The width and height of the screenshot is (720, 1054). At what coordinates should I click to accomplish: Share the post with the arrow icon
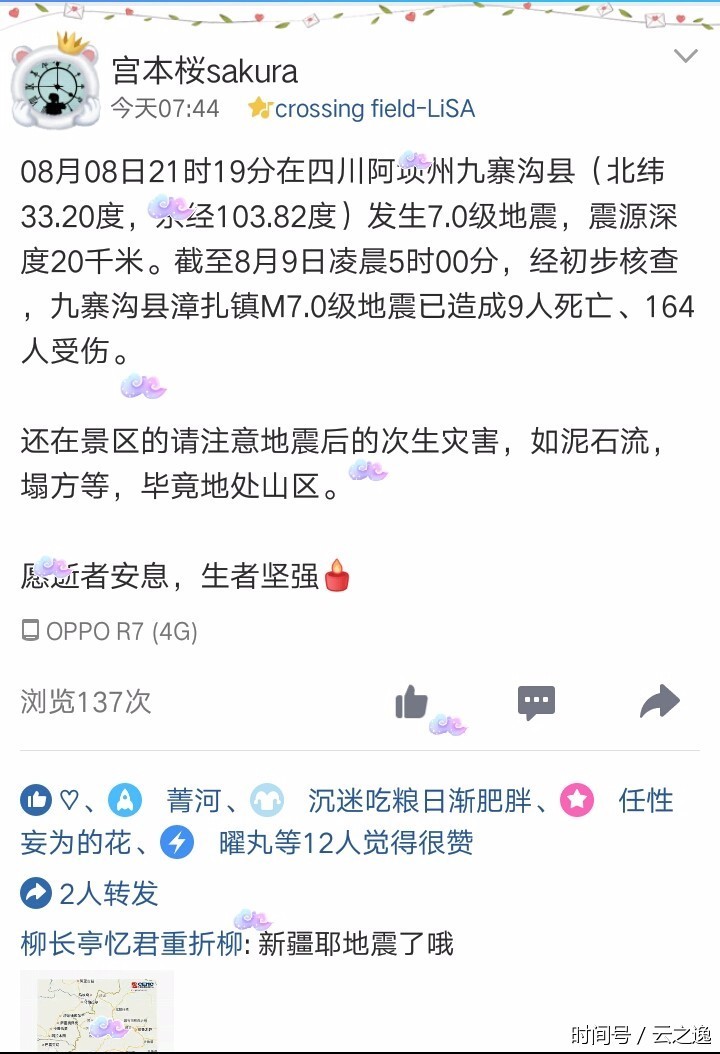pos(660,702)
